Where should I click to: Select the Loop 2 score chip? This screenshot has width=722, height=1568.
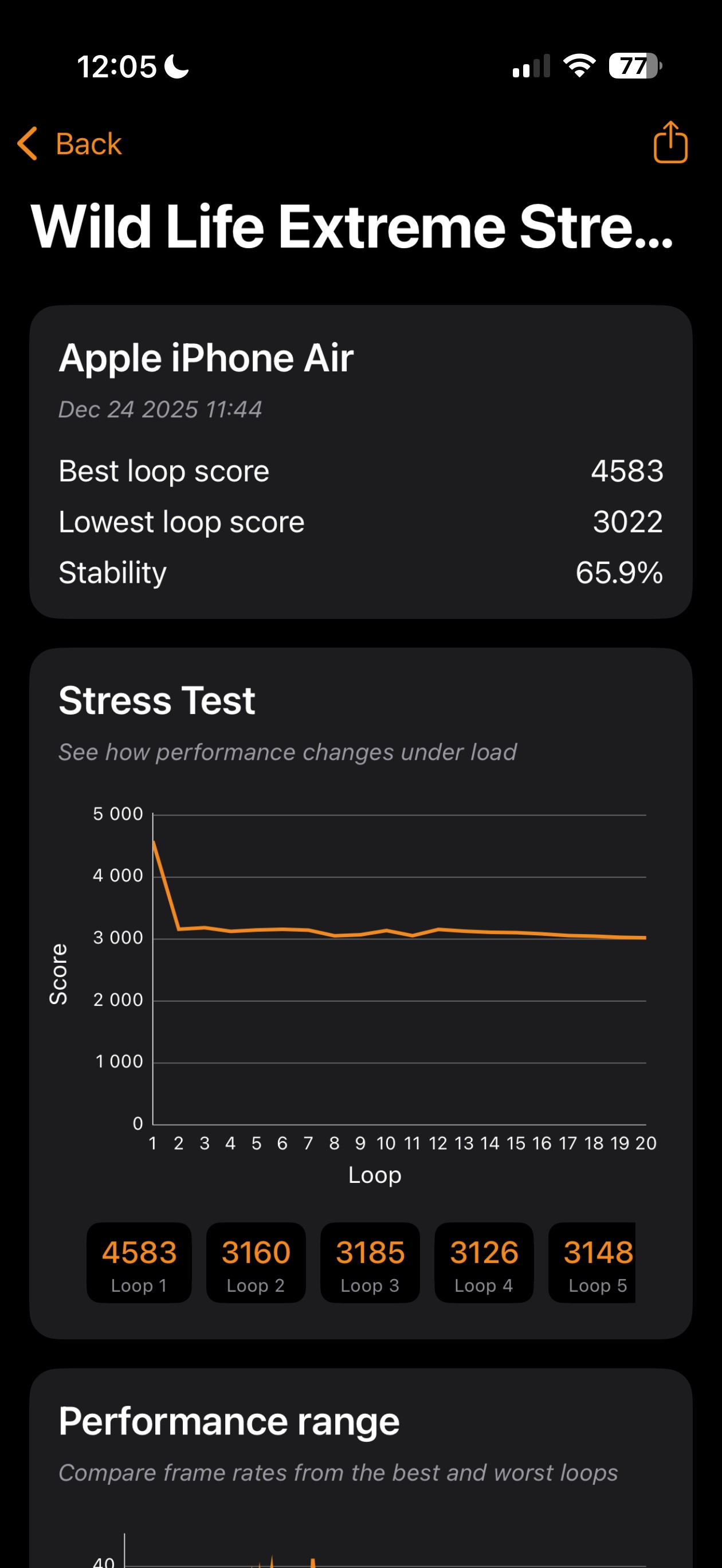coord(256,1263)
